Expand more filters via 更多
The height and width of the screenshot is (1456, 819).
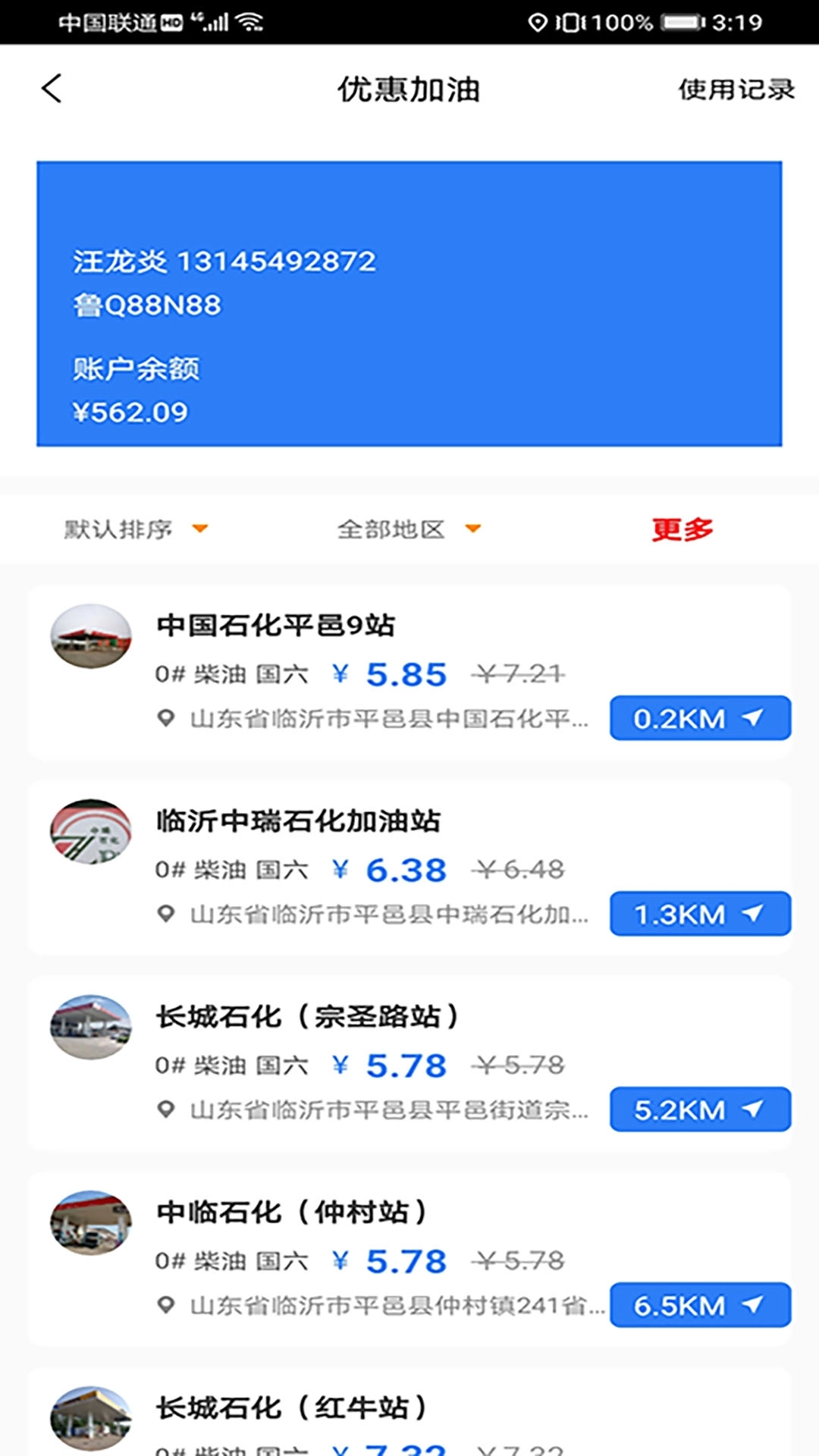tap(682, 529)
